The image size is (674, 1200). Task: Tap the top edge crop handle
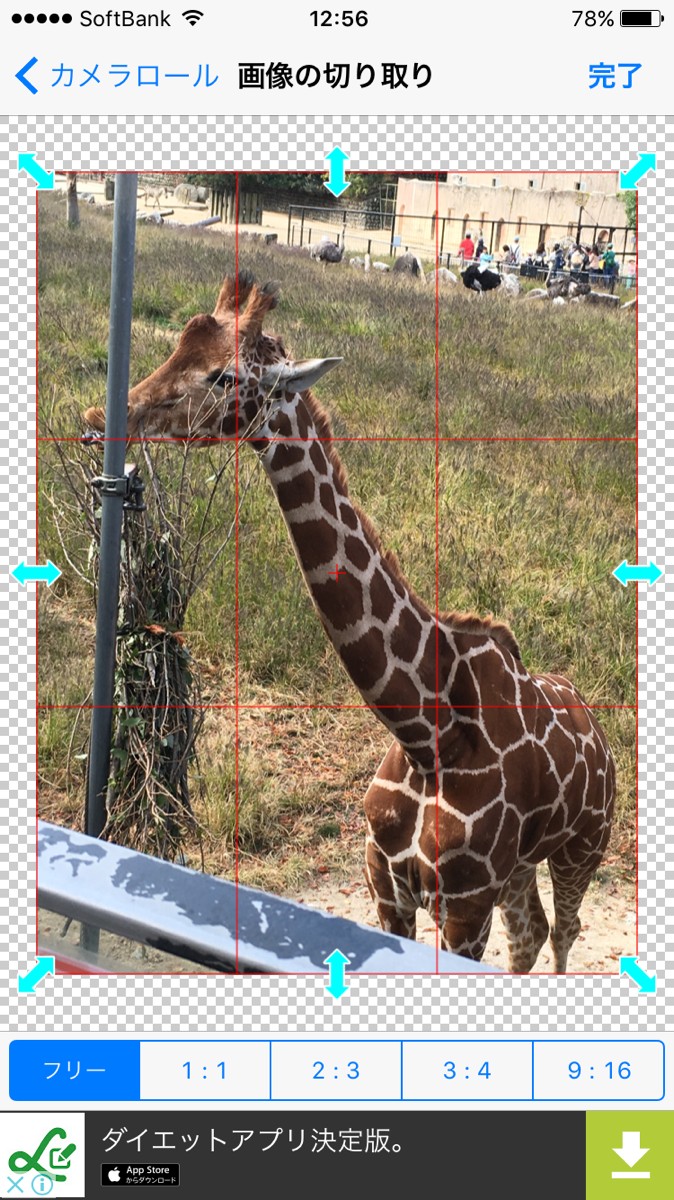337,171
